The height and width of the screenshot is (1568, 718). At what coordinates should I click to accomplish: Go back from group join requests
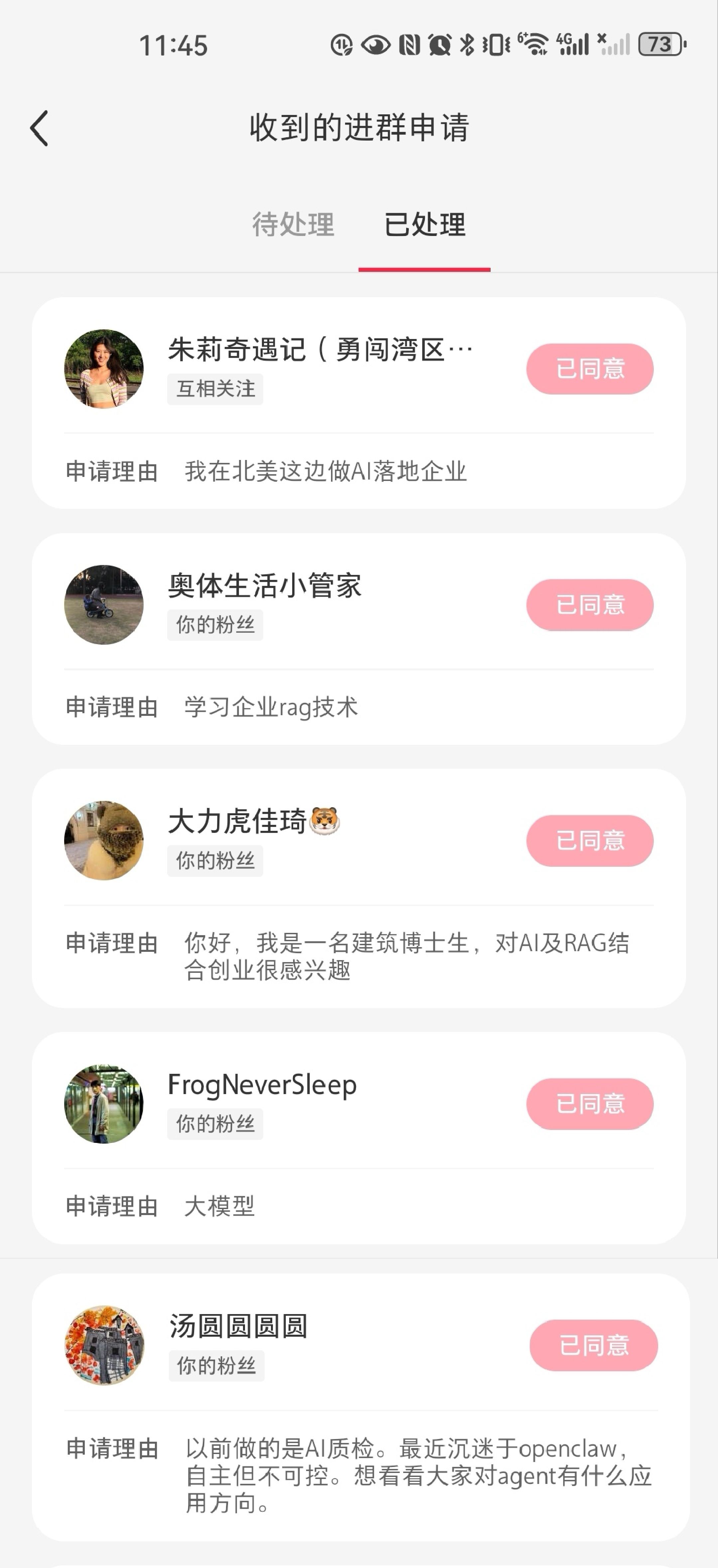(x=40, y=128)
